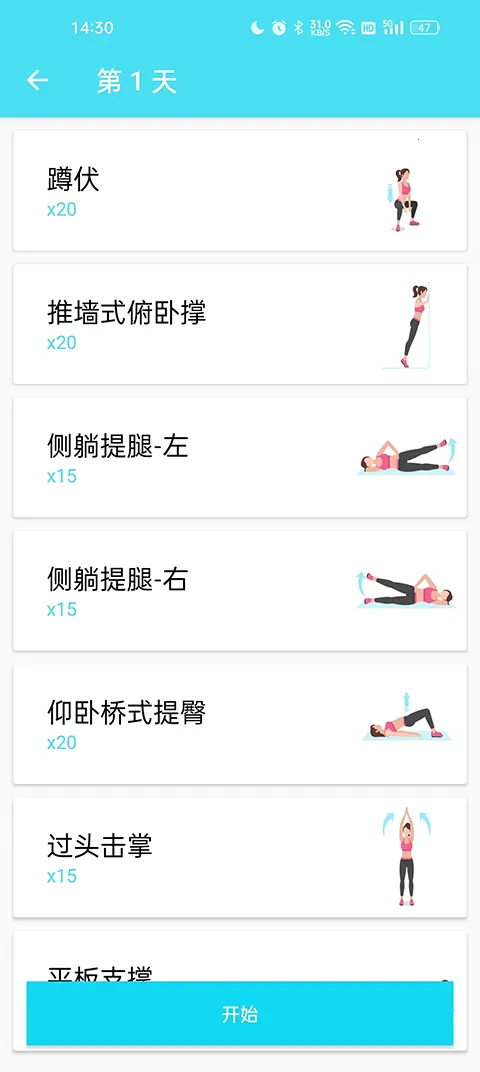Open the 推墙式俯卧撑 exercise card
This screenshot has width=480, height=1072.
240,324
